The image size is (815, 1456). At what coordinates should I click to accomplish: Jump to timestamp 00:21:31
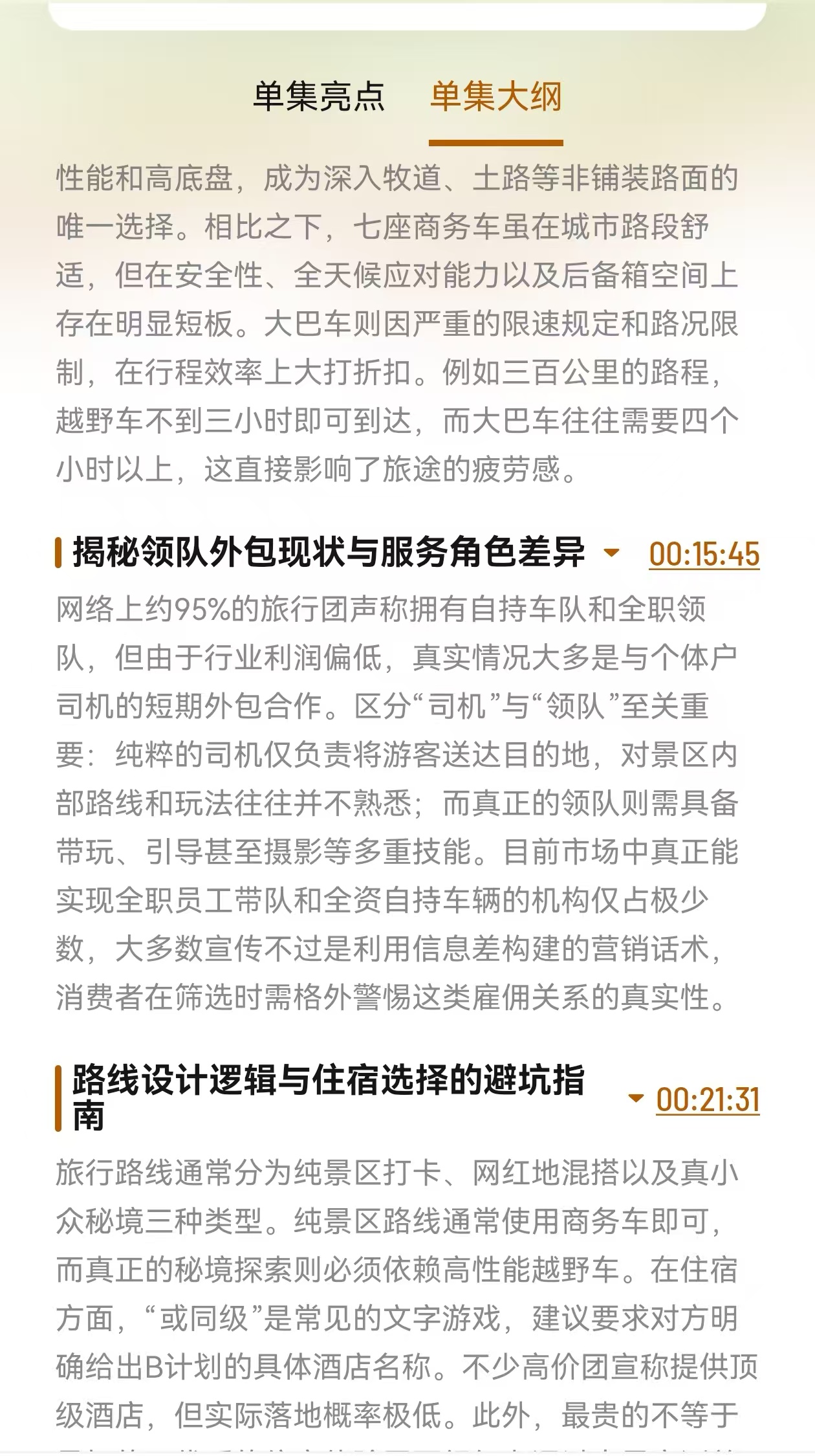(708, 1099)
